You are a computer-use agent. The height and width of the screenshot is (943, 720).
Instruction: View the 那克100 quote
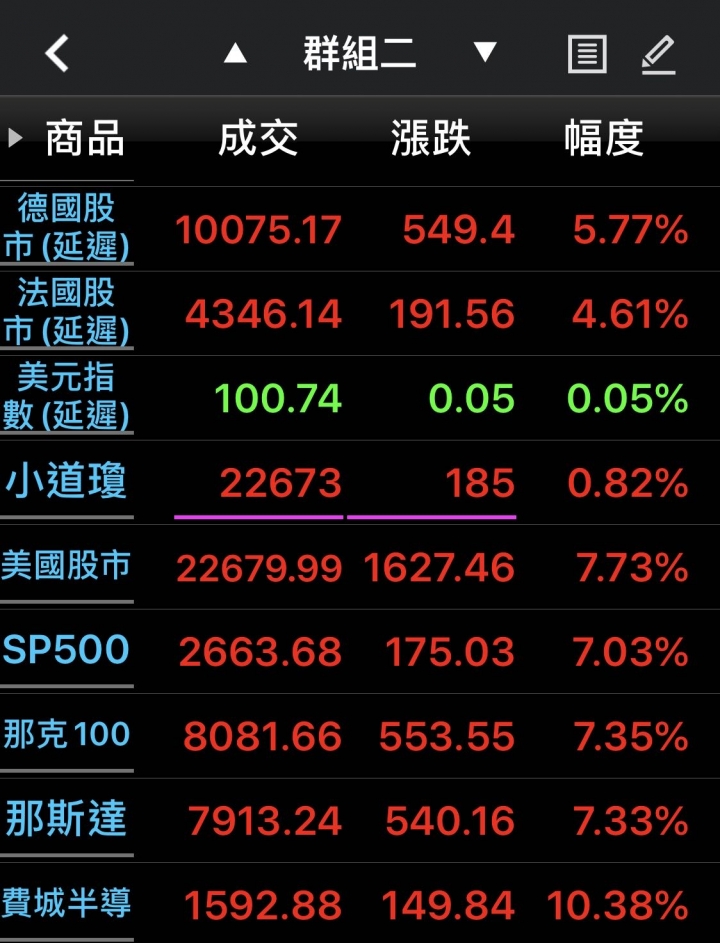click(66, 735)
